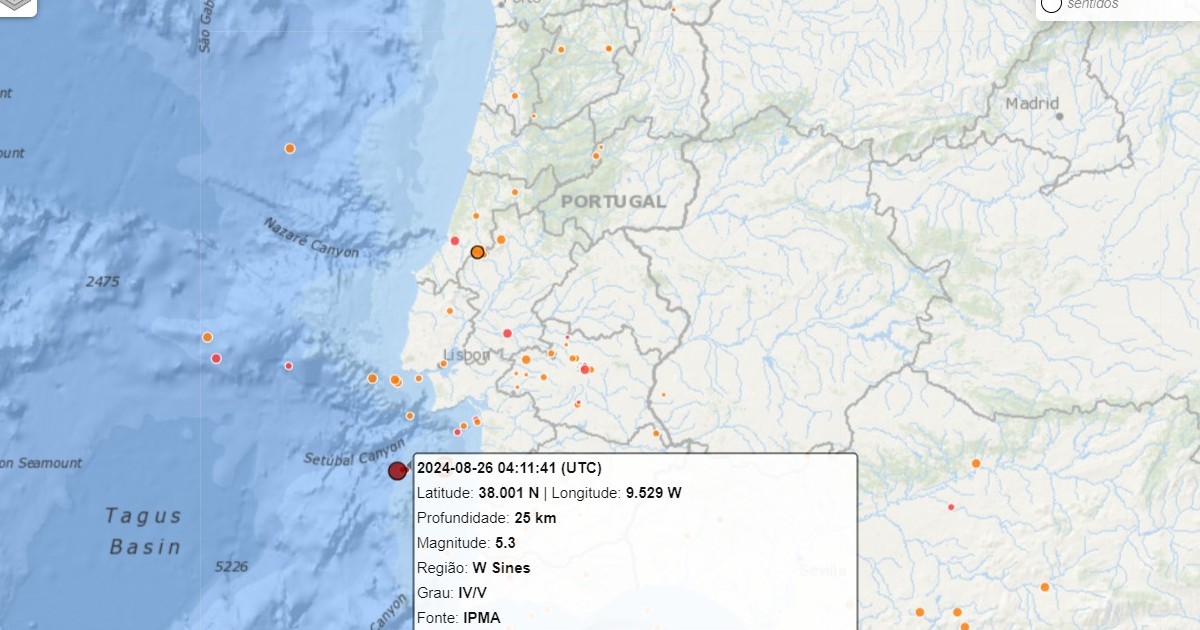Tap the large dark red W Sines earthquake marker
This screenshot has width=1200, height=630.
[397, 471]
